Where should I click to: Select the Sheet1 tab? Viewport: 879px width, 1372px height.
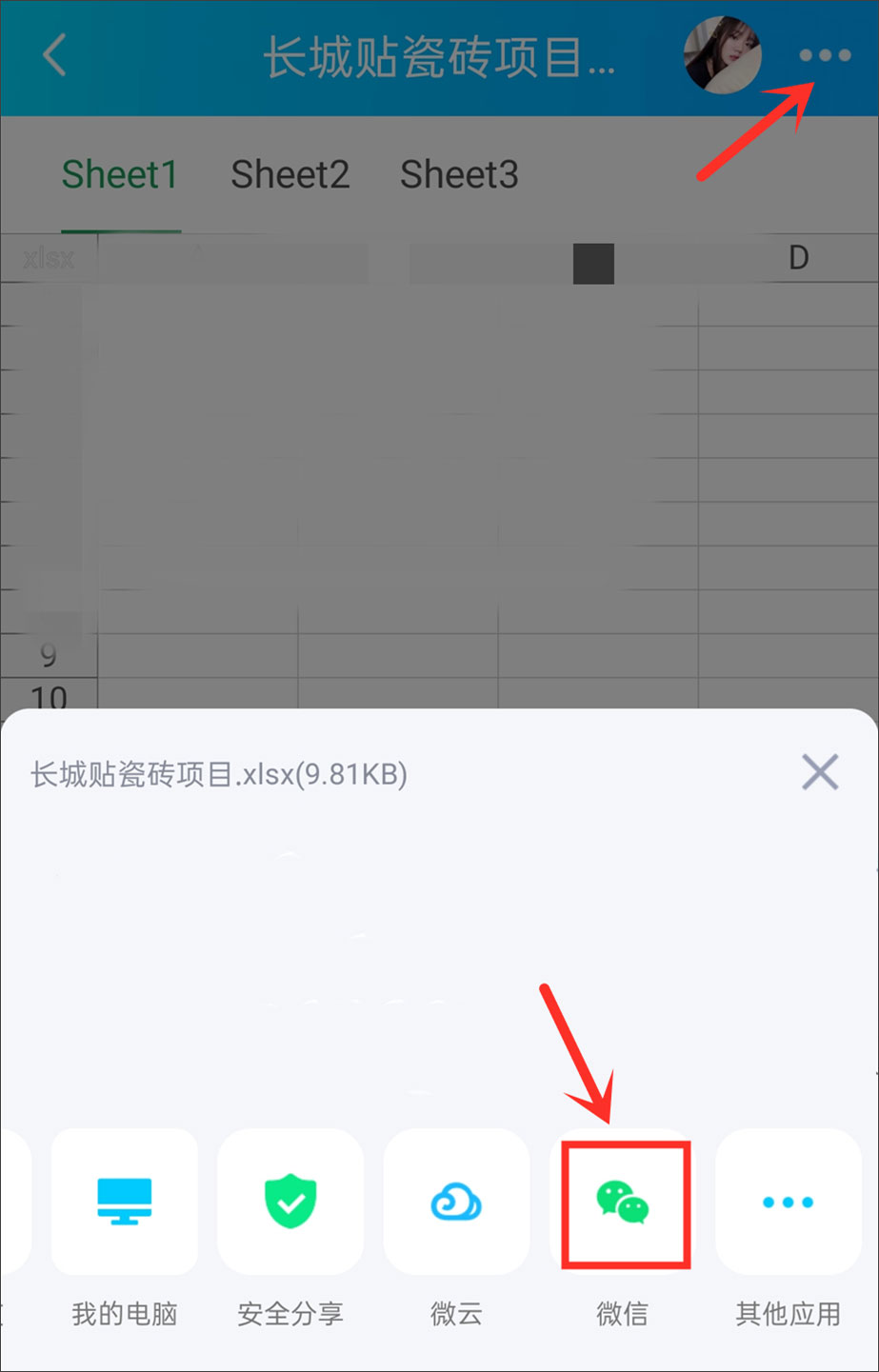pyautogui.click(x=119, y=173)
